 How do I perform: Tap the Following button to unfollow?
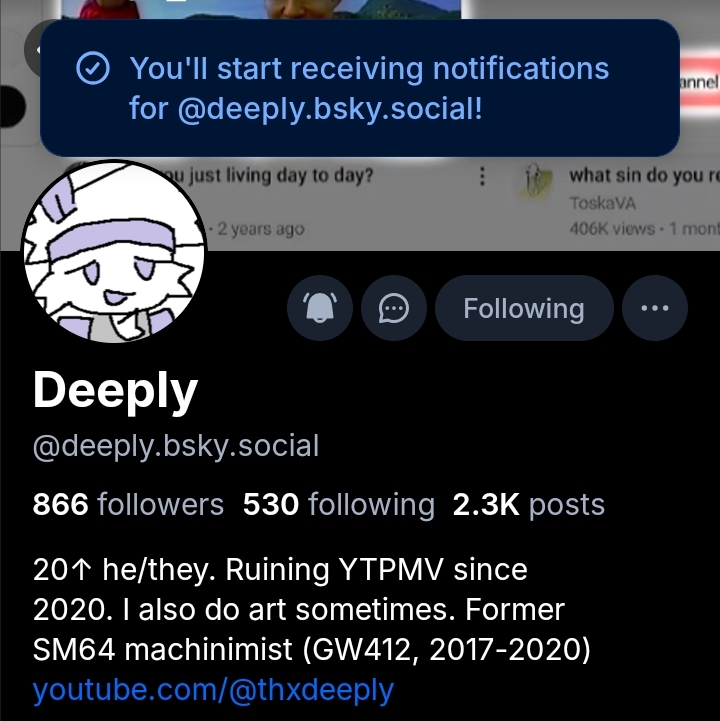524,309
